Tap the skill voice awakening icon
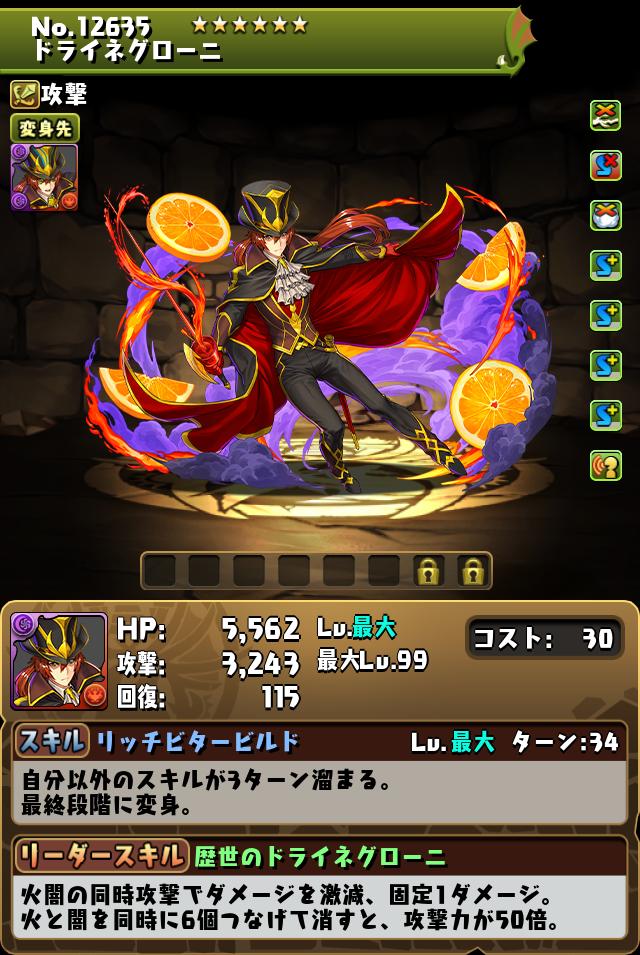The image size is (640, 955). [x=605, y=465]
